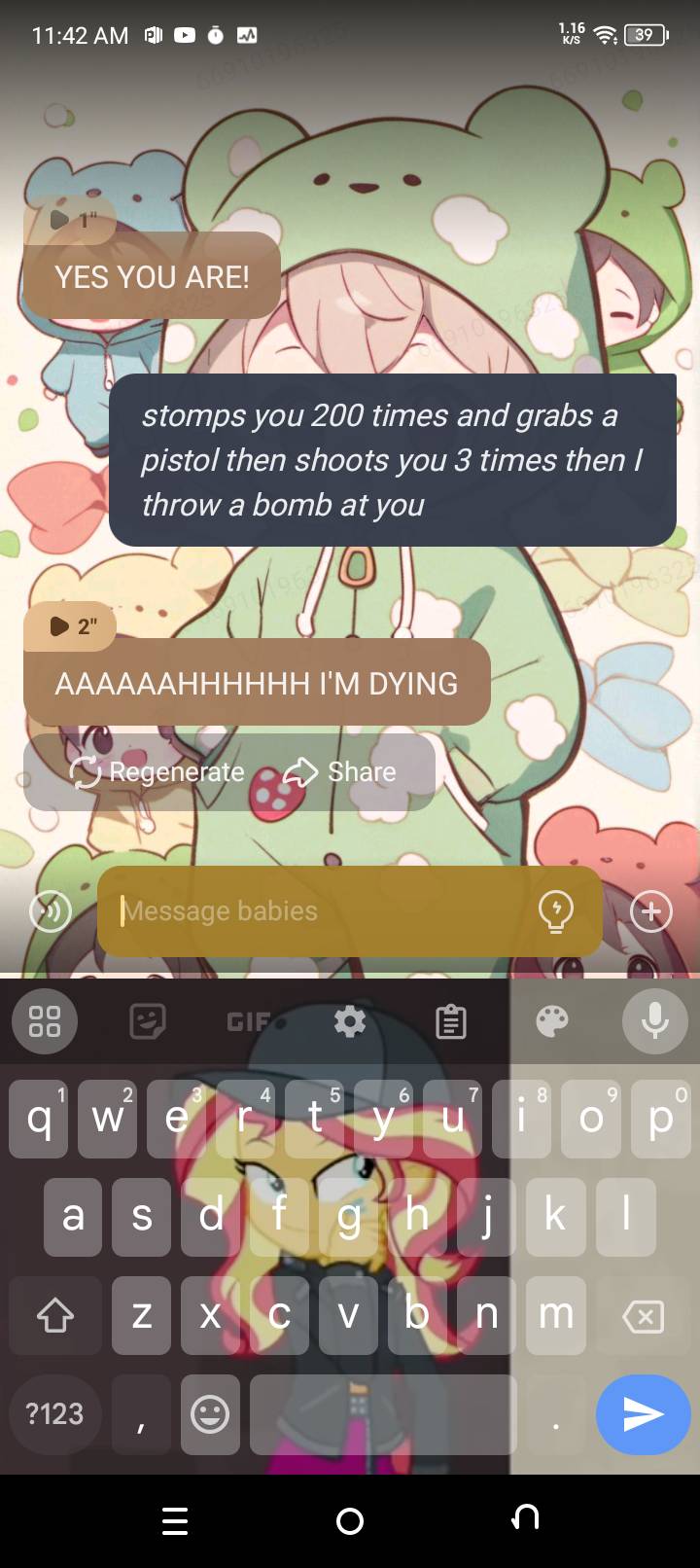Image resolution: width=700 pixels, height=1568 pixels.
Task: Open the GIF keyboard panel
Action: [248, 1021]
